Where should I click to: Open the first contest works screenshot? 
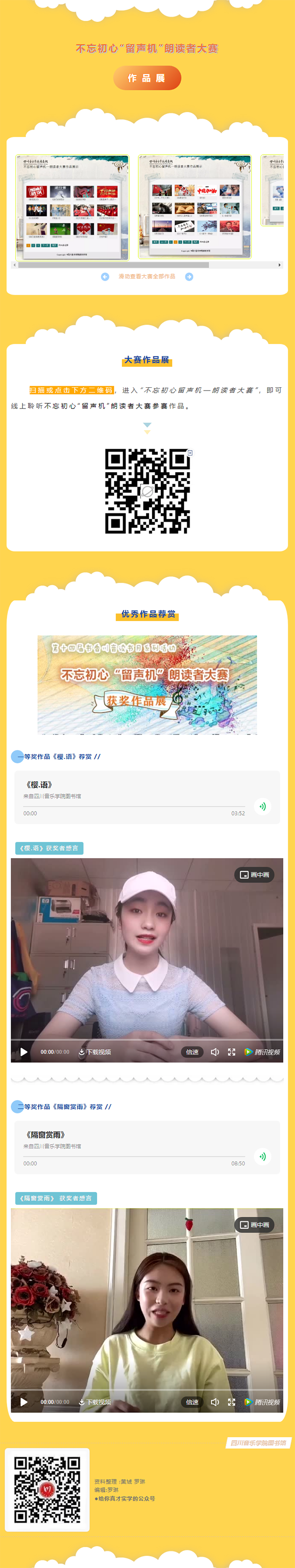tap(72, 206)
